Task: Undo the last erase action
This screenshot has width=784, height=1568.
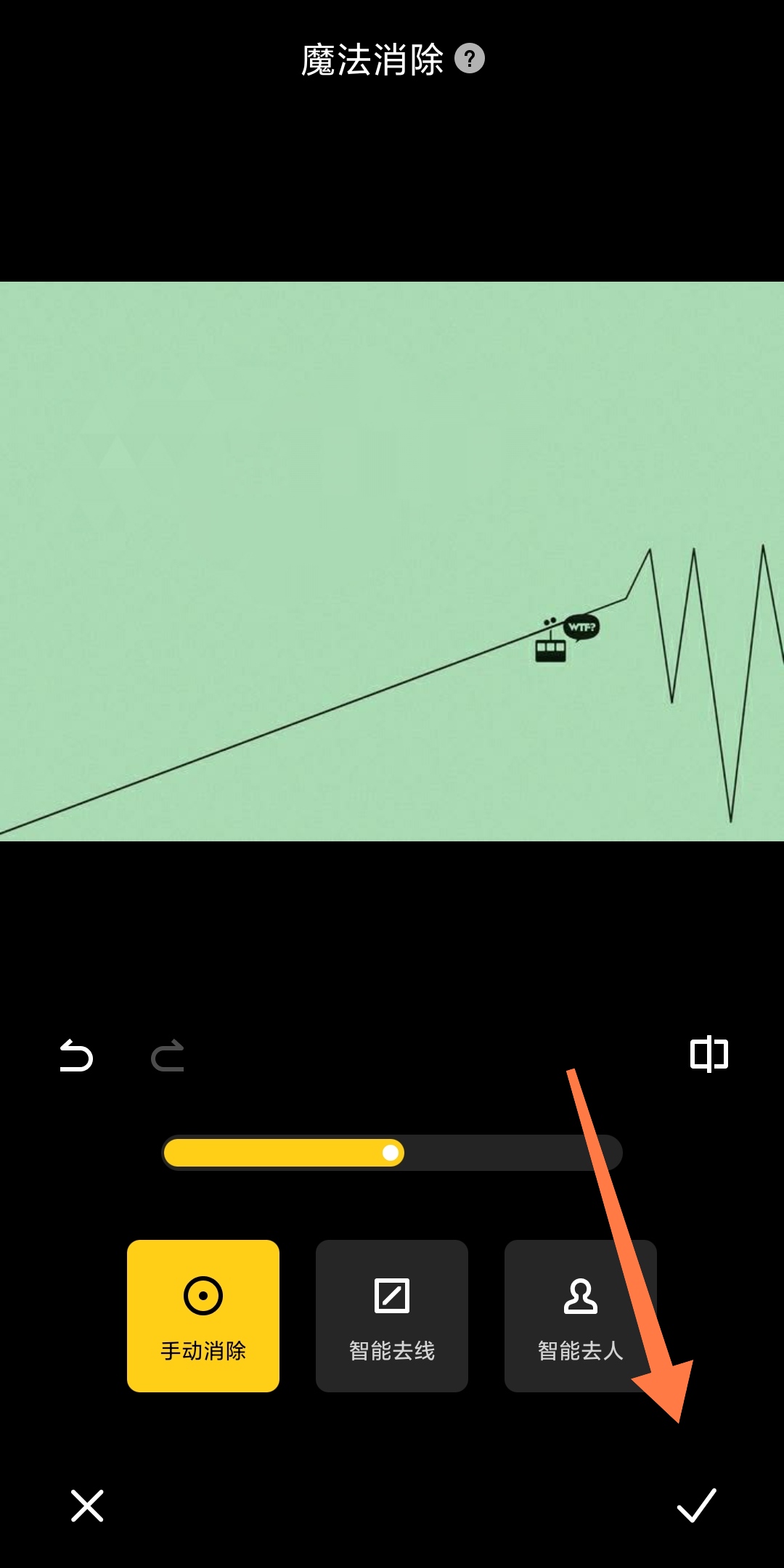Action: click(76, 1055)
